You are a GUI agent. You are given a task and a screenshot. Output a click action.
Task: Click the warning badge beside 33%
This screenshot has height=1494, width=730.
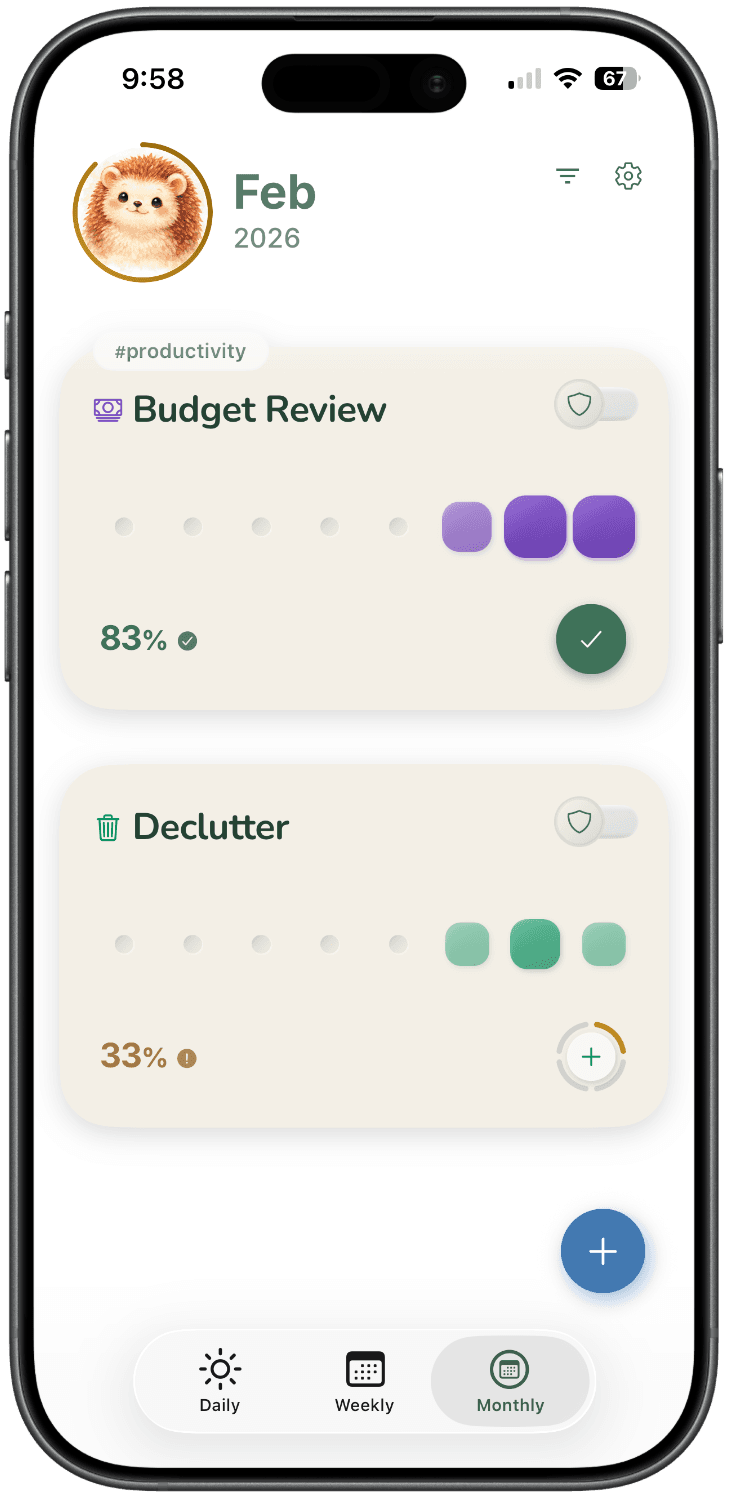tap(187, 1058)
